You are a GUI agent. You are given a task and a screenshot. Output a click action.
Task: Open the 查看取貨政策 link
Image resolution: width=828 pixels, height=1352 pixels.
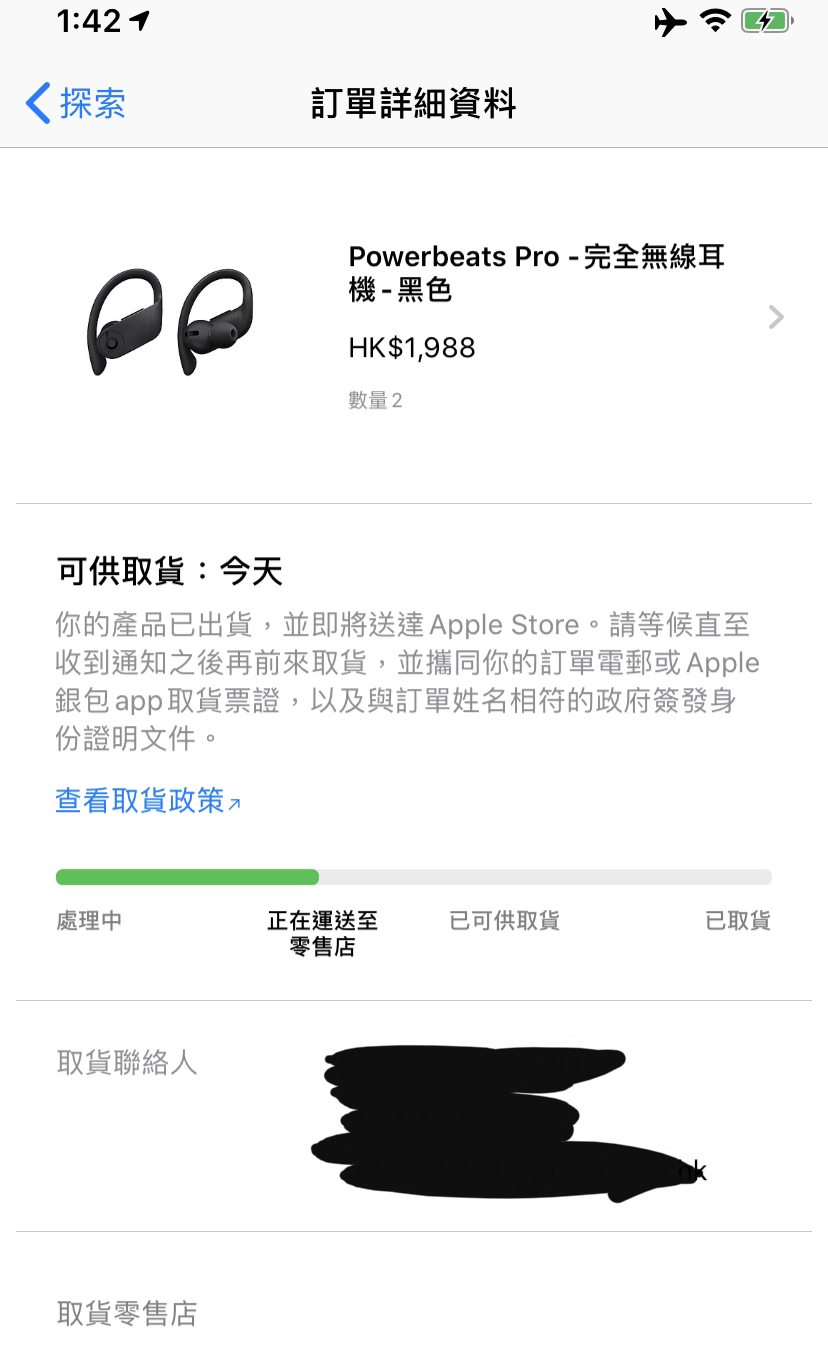pyautogui.click(x=148, y=801)
